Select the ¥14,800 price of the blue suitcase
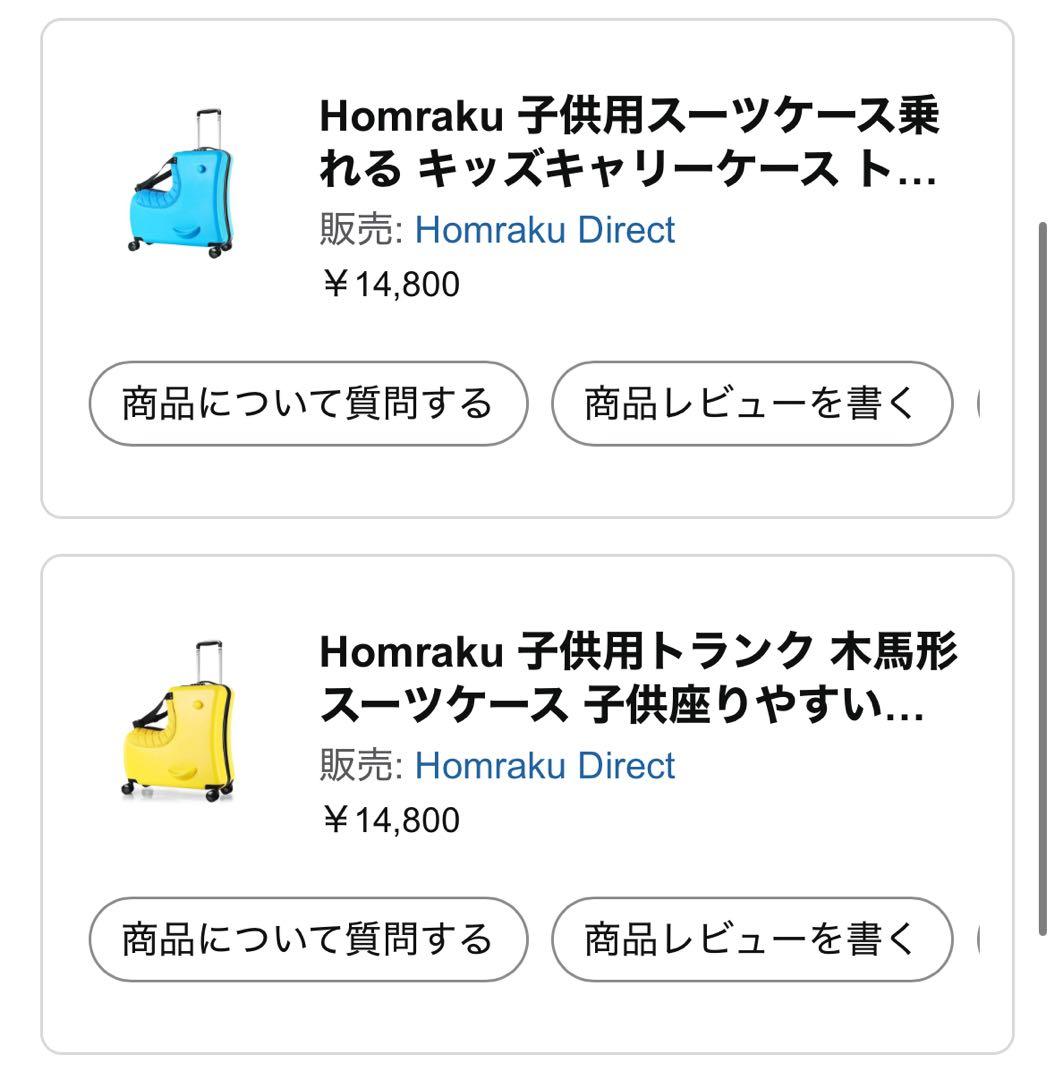Image resolution: width=1055 pixels, height=1080 pixels. click(388, 284)
